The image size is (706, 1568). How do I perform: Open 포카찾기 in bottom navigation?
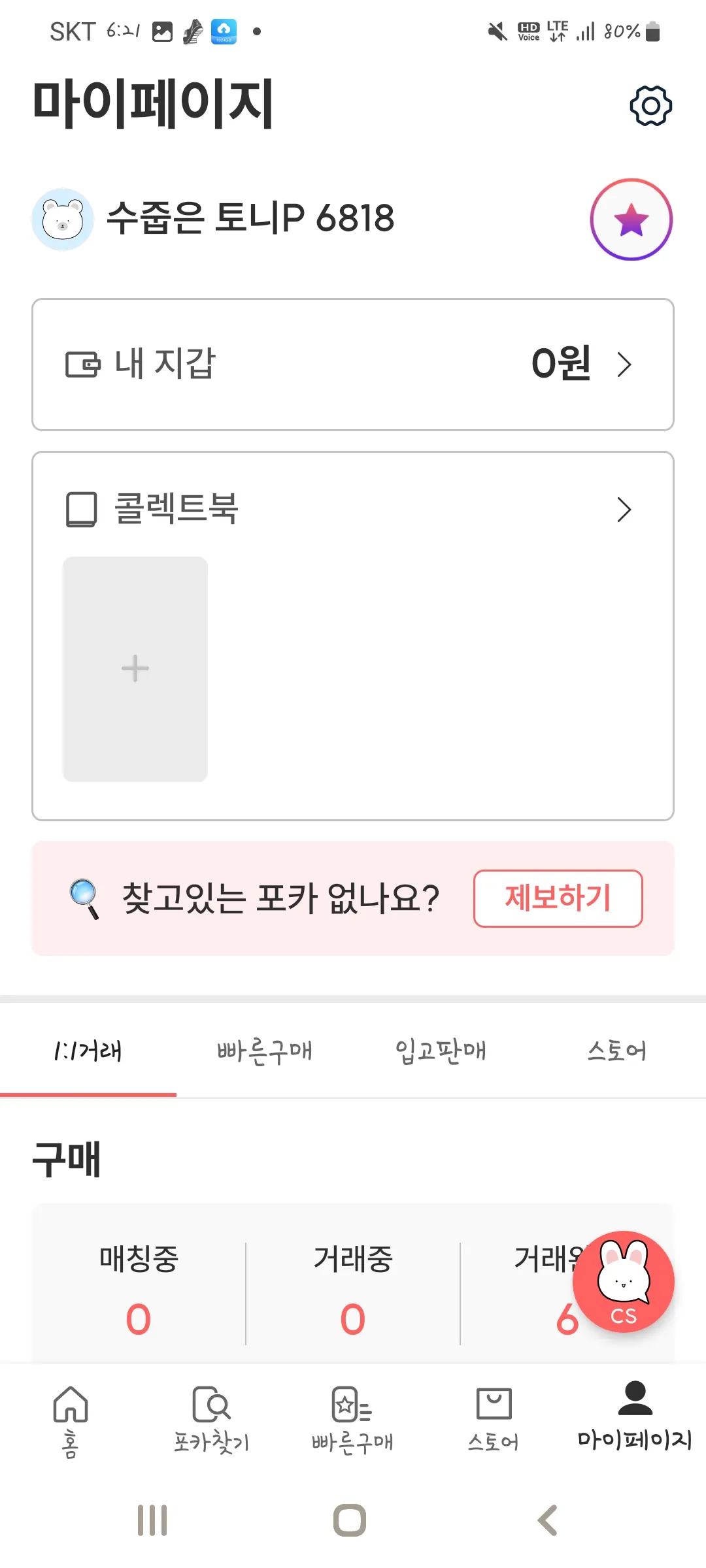point(211,1419)
